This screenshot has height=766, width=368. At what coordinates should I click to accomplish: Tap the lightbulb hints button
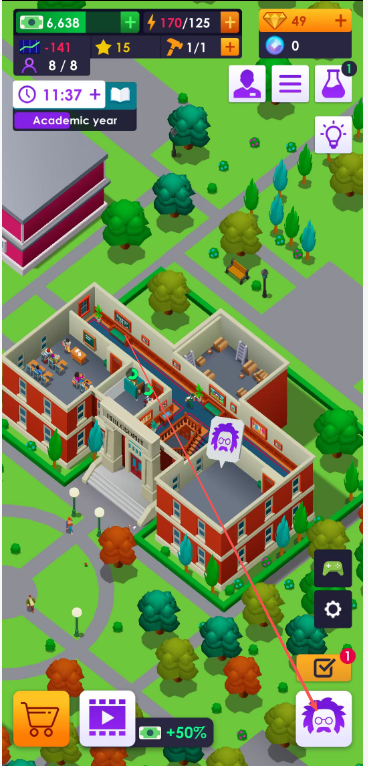(333, 134)
